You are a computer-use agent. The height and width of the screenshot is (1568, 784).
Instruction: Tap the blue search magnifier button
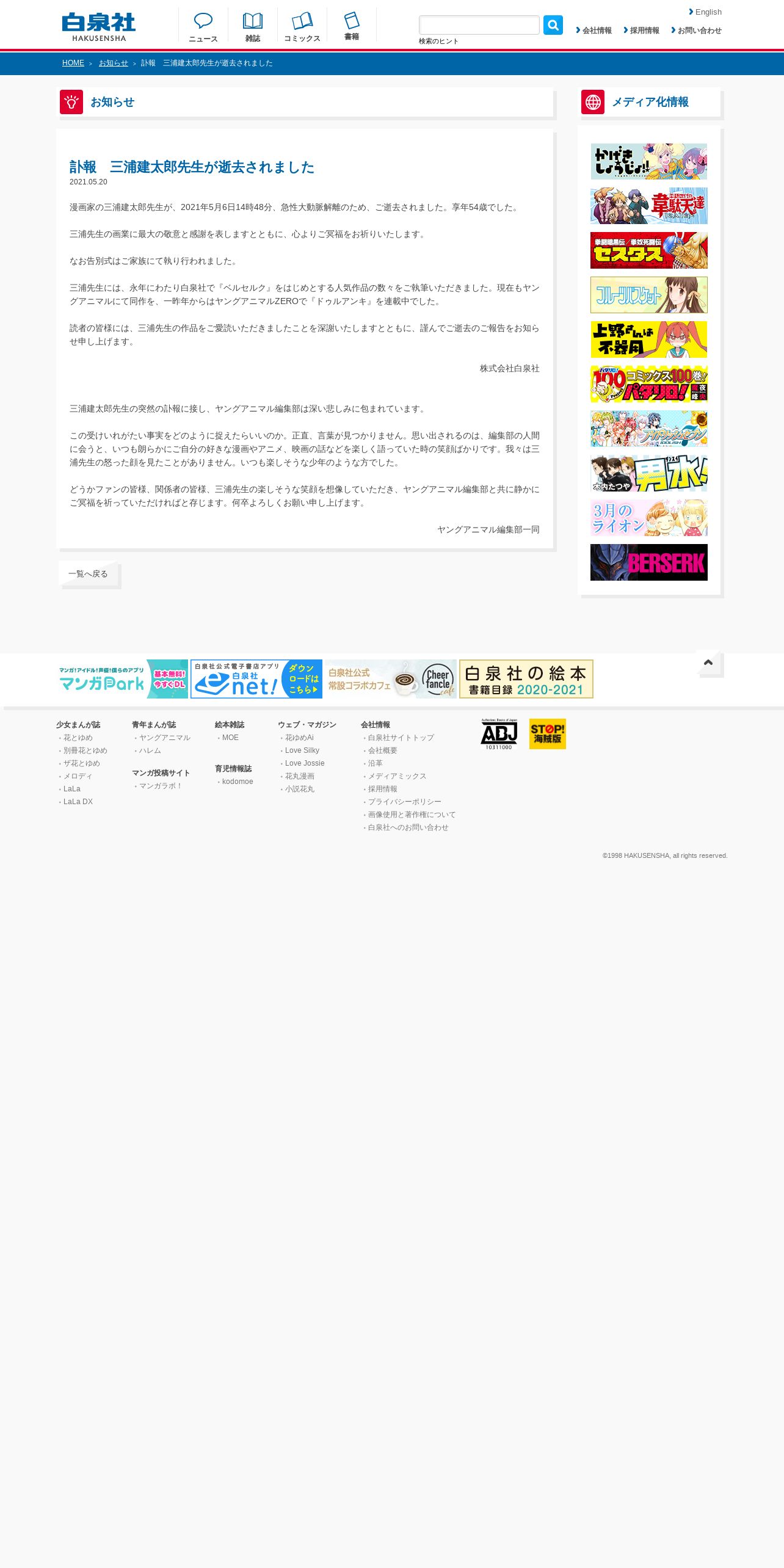[x=553, y=25]
